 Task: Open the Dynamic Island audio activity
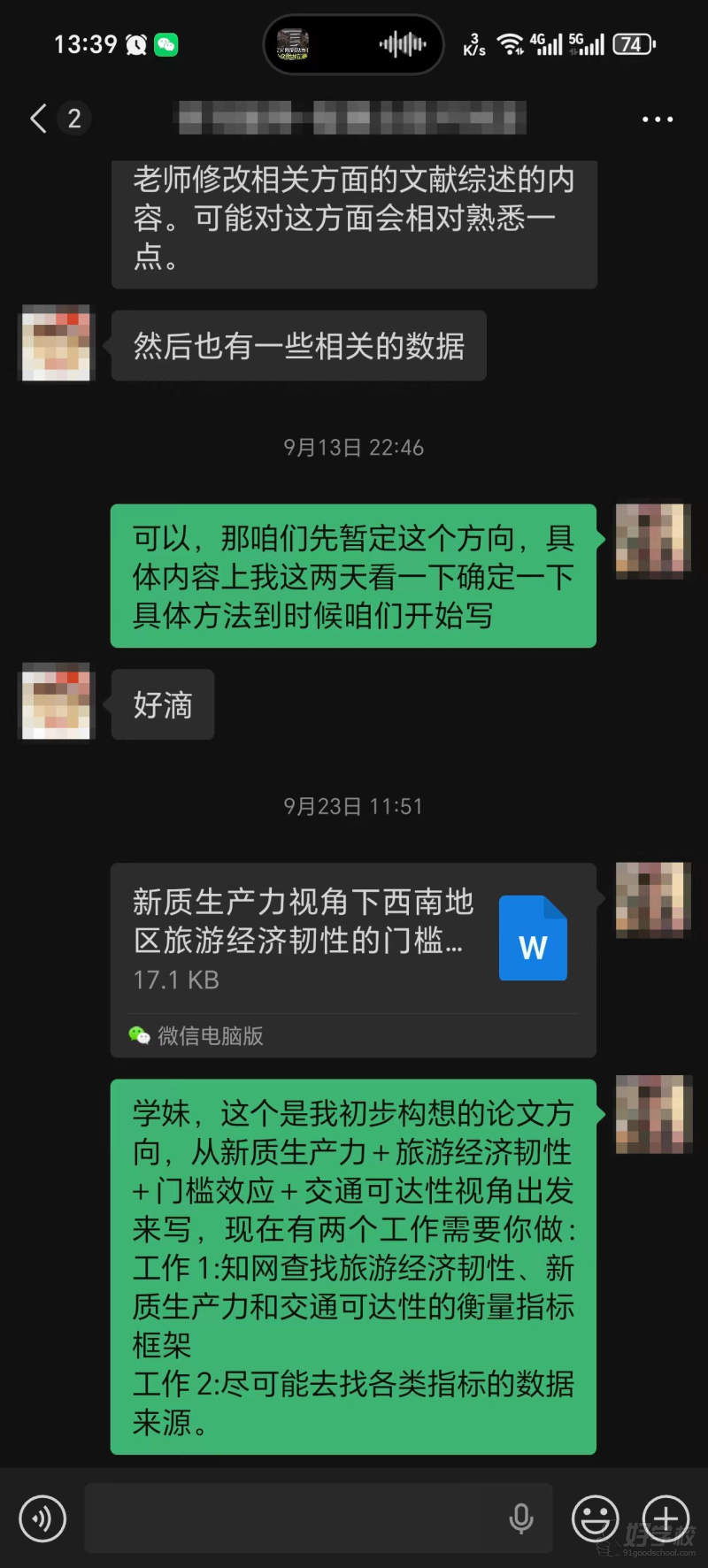353,44
